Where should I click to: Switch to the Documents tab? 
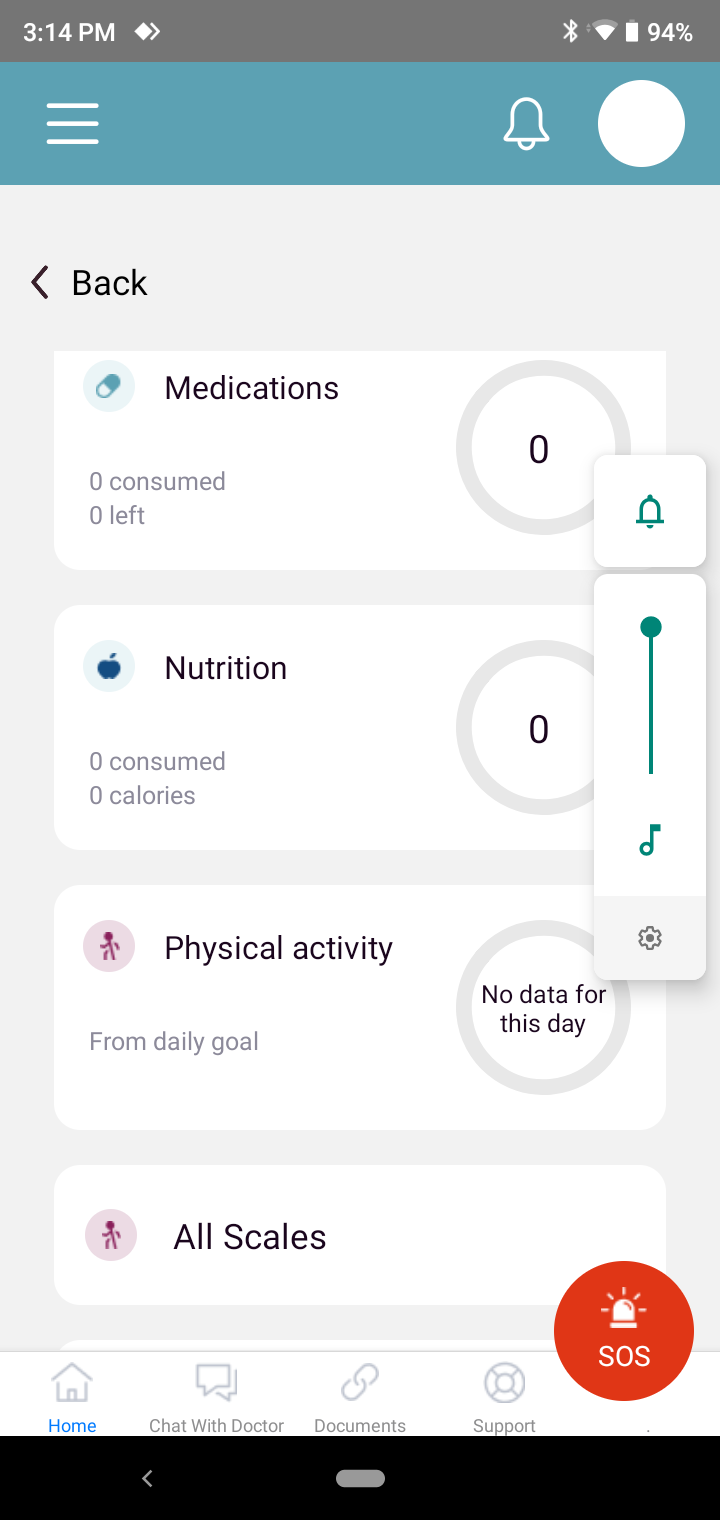pos(360,1395)
